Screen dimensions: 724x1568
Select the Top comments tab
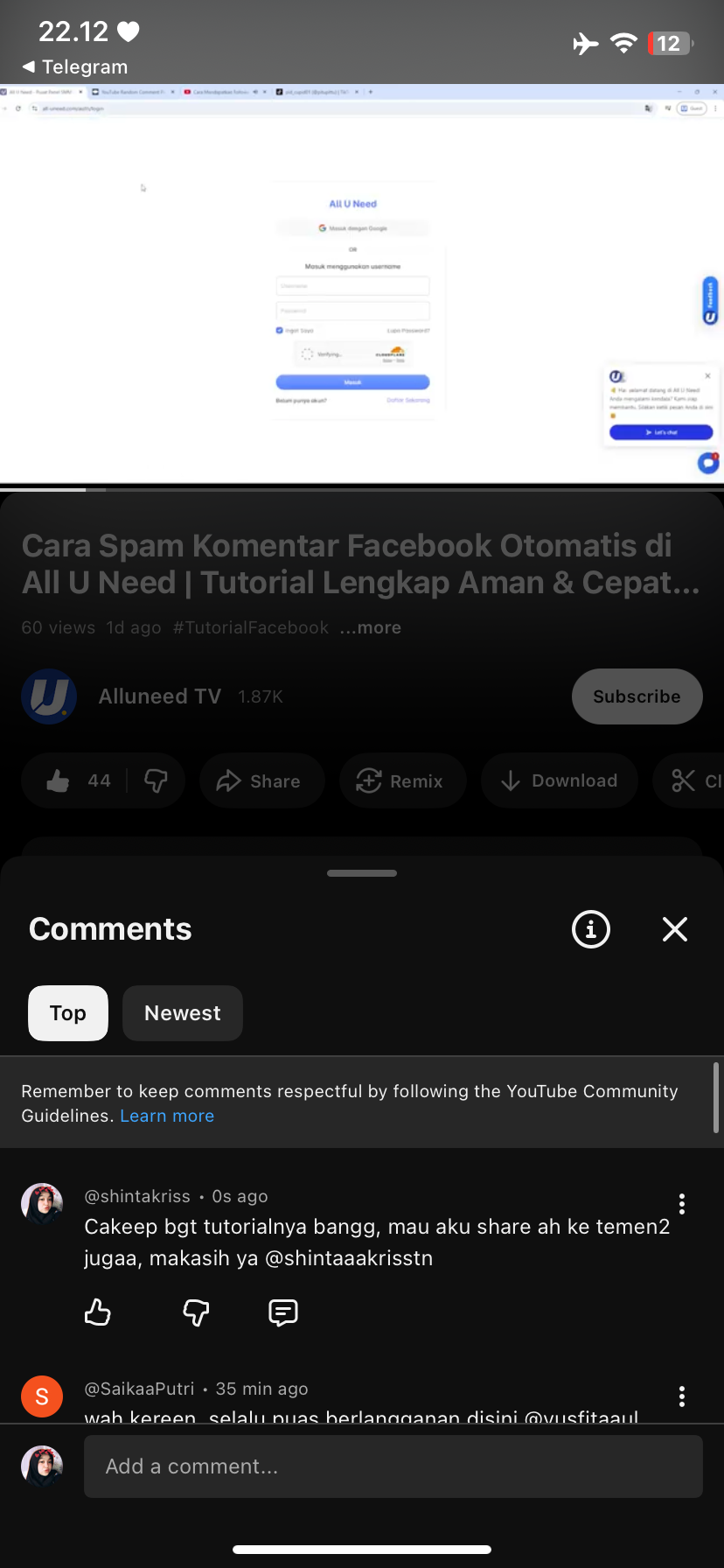68,1013
